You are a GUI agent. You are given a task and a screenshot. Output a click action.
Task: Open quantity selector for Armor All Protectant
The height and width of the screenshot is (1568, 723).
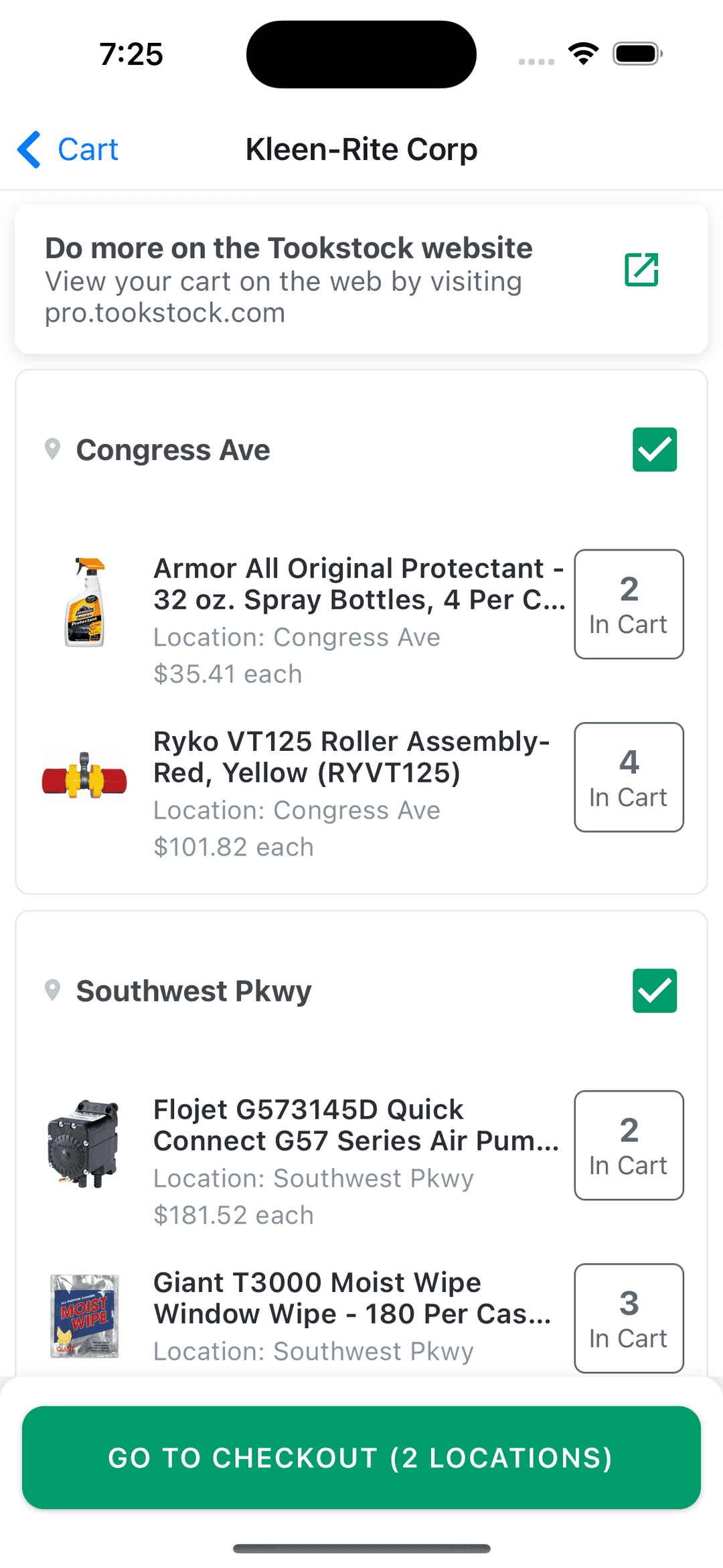coord(628,604)
